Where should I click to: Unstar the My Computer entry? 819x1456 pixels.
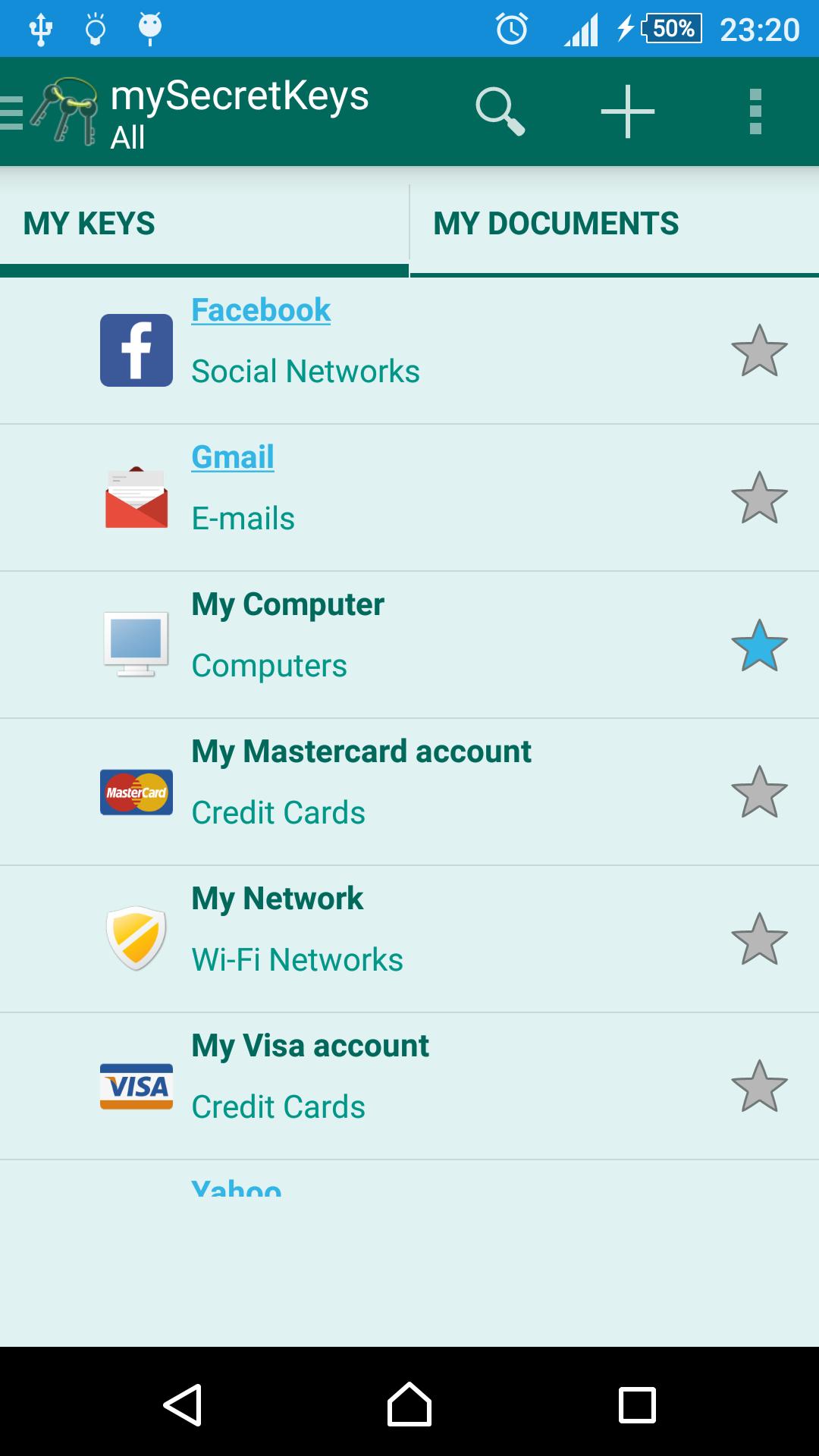tap(761, 644)
